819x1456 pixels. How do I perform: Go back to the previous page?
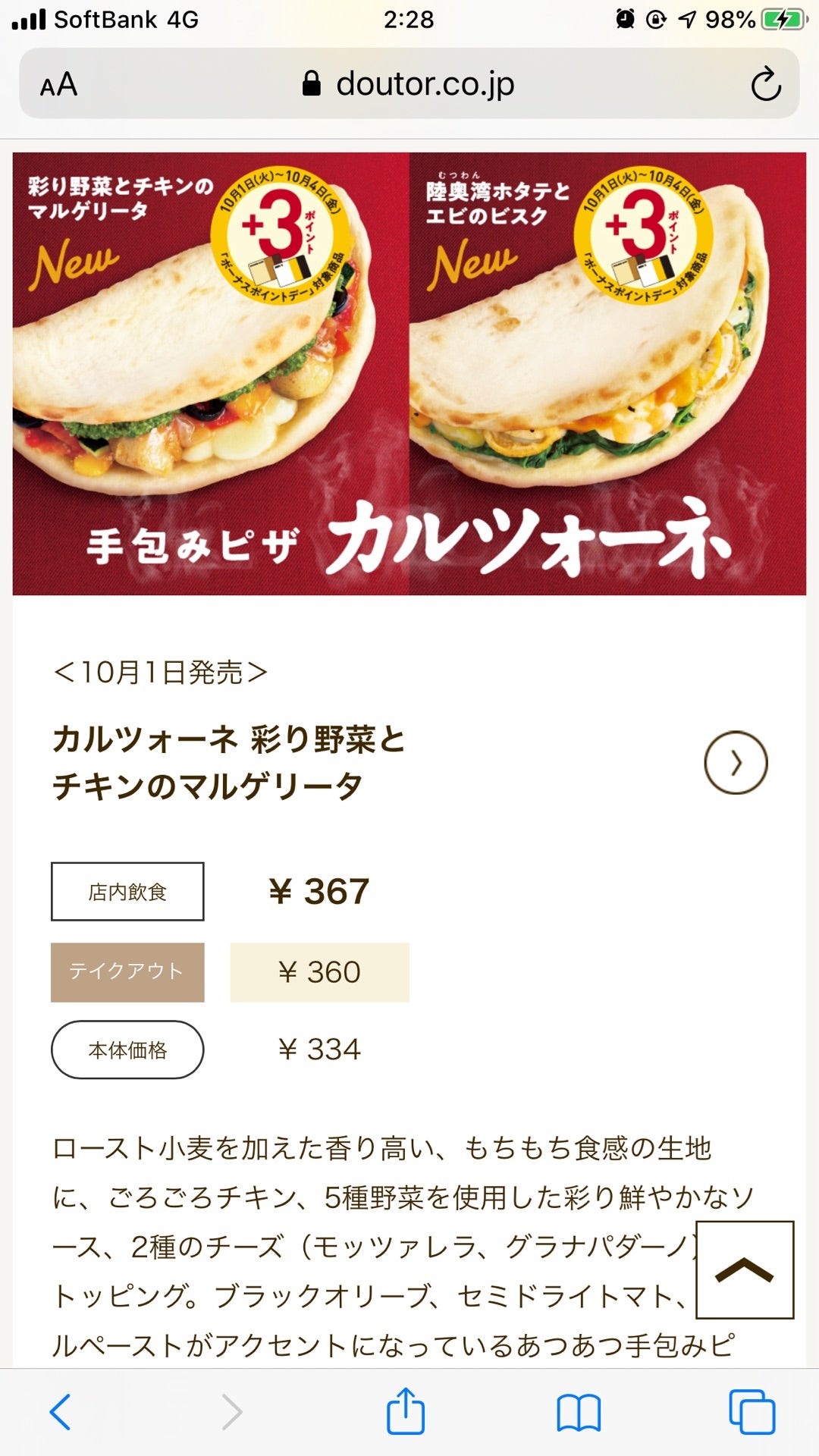[61, 1412]
